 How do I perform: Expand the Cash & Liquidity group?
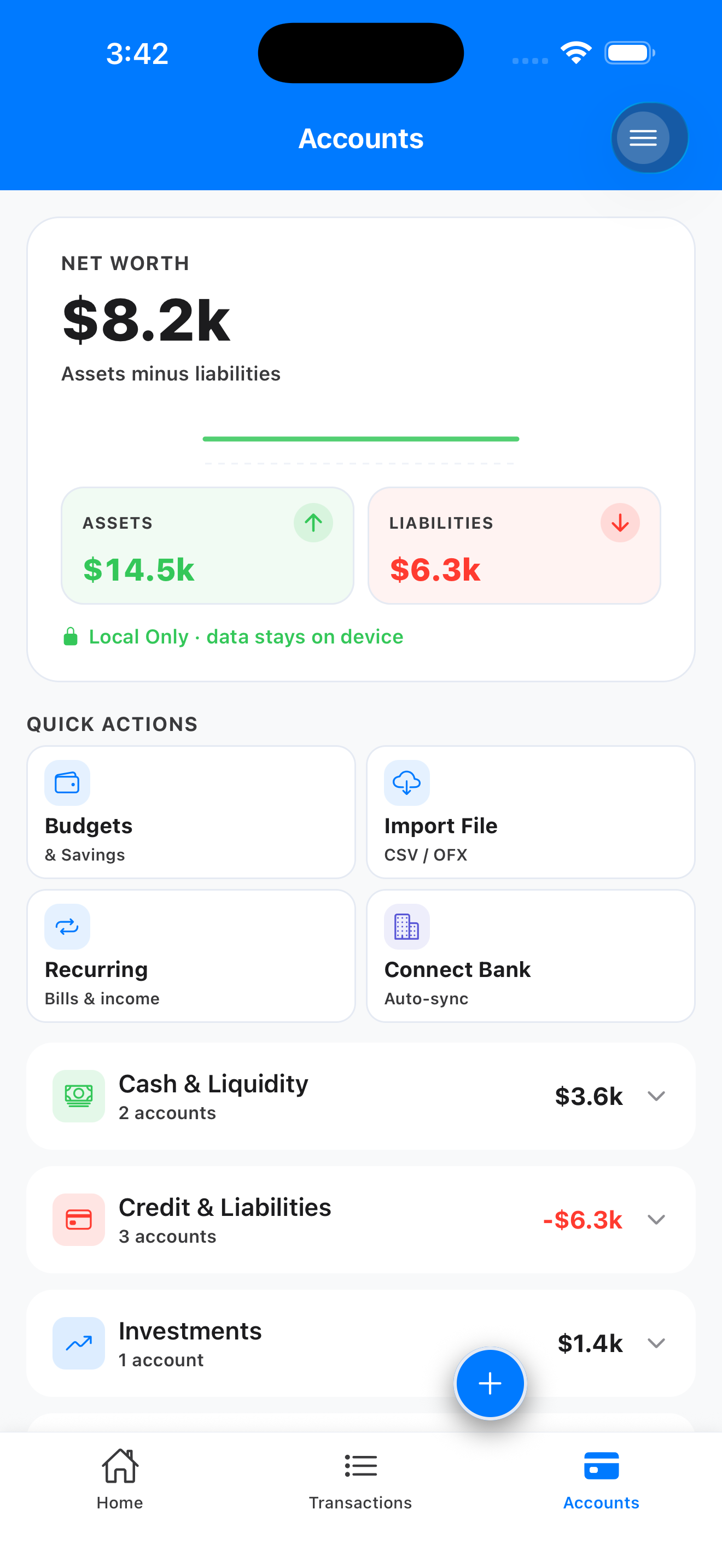361,1096
